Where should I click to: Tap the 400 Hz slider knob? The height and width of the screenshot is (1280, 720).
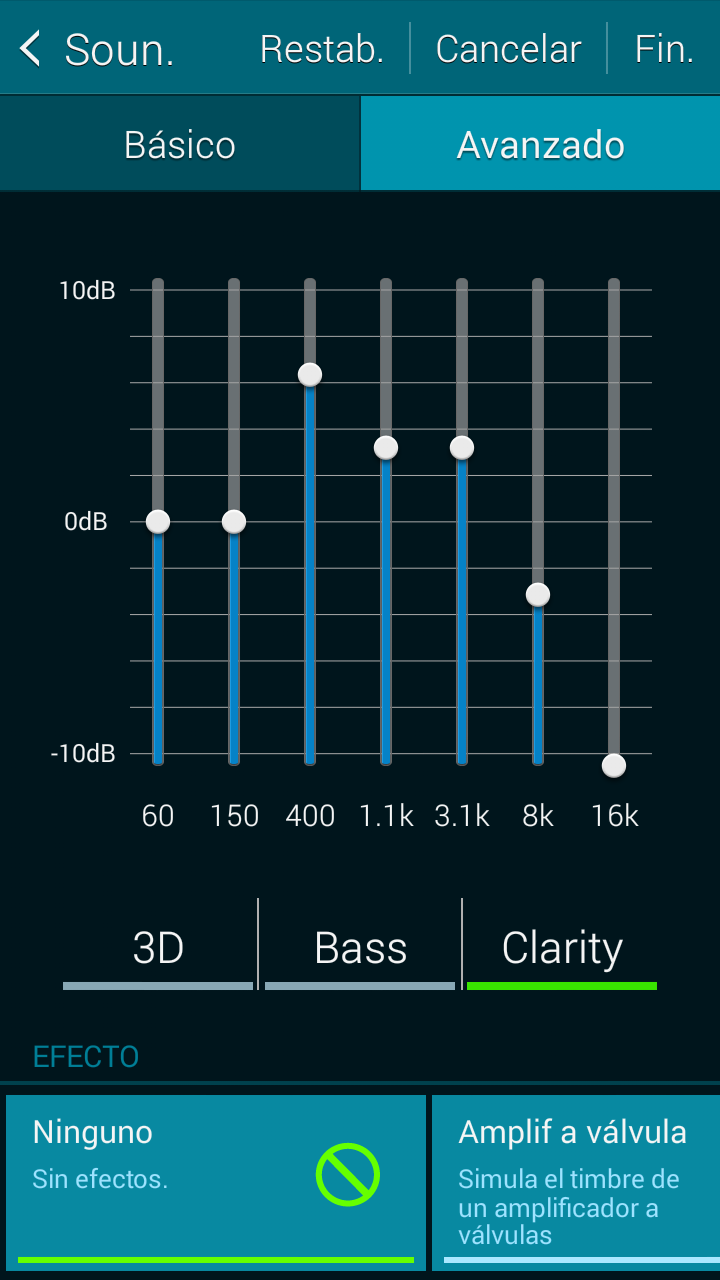point(310,375)
